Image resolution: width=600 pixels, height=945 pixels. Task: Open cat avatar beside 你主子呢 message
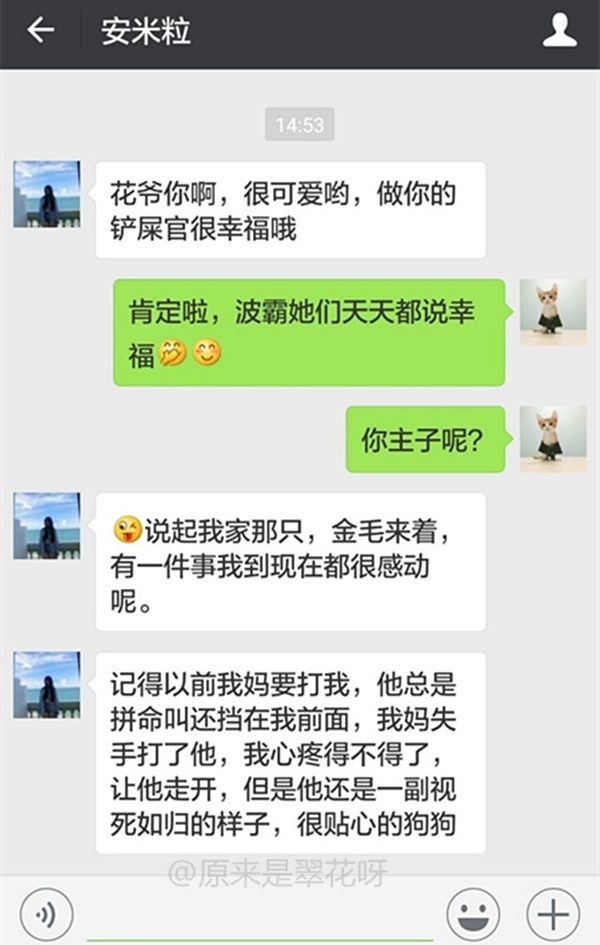[x=553, y=439]
